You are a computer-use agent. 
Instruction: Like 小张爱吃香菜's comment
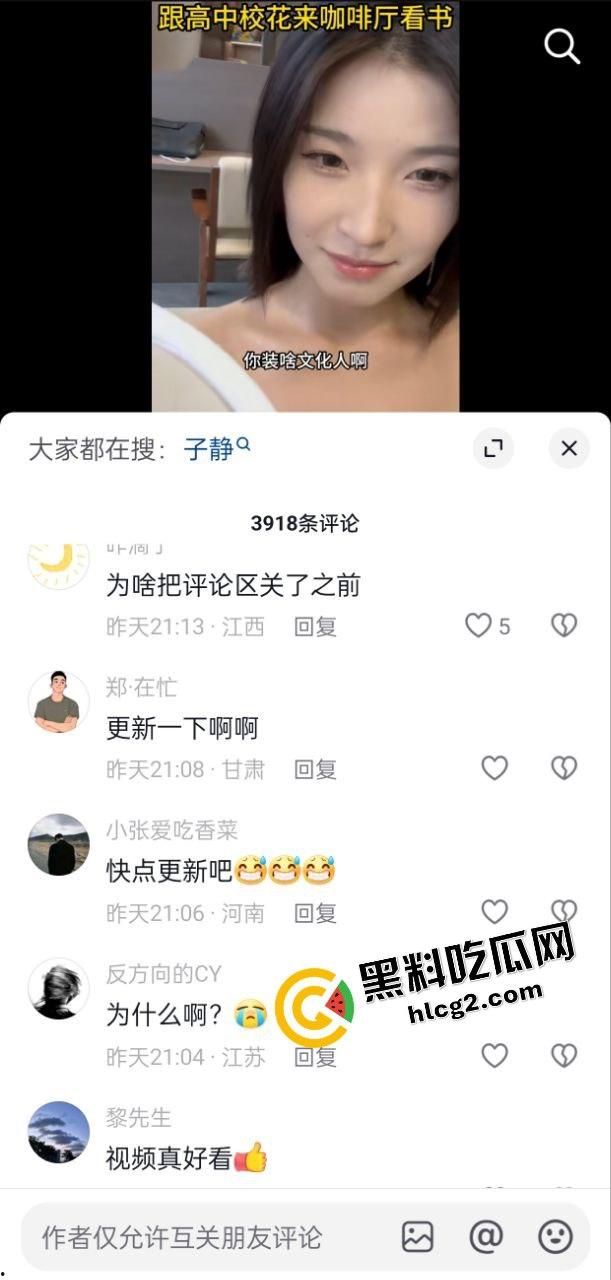(495, 911)
